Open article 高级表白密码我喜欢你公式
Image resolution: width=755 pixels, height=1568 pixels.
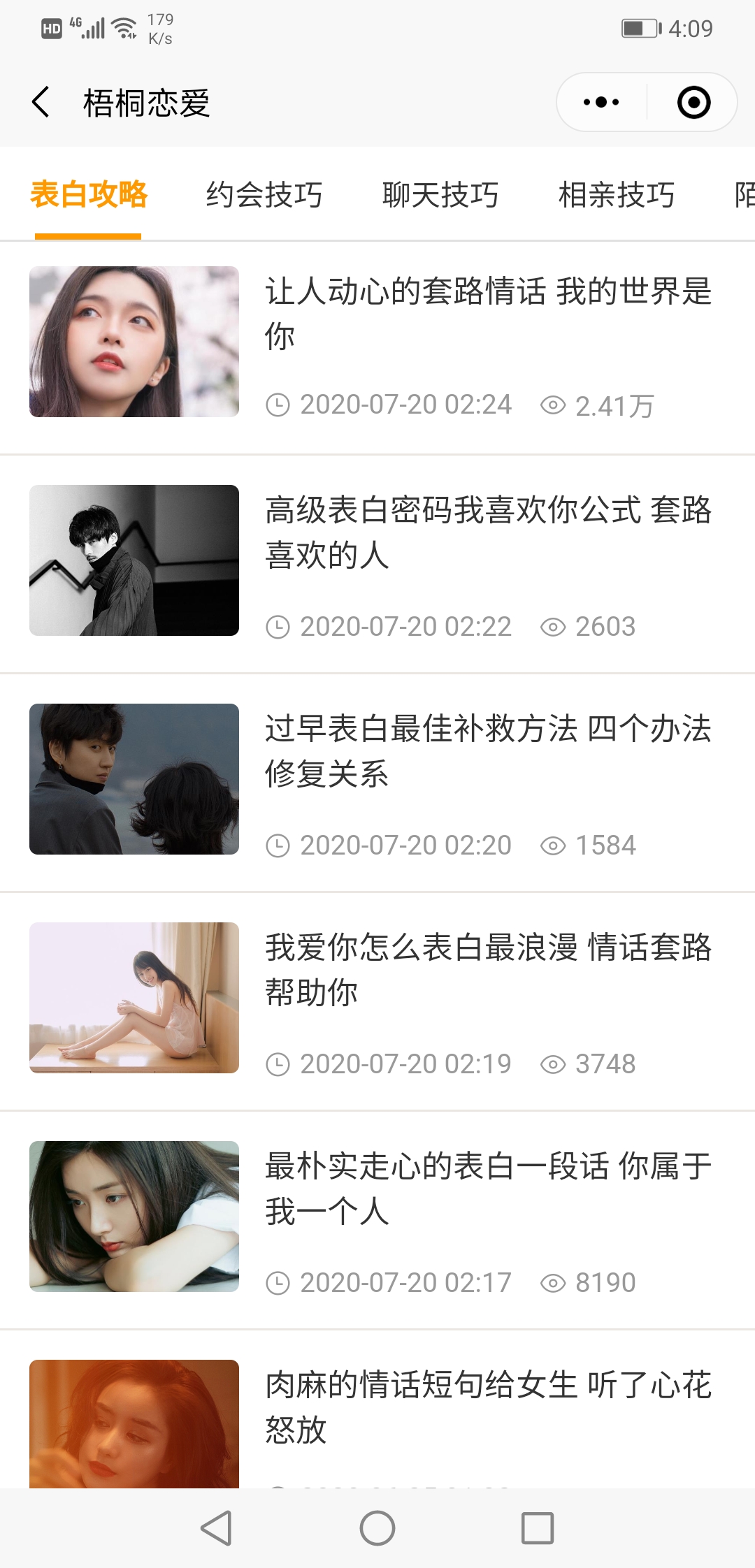click(488, 532)
